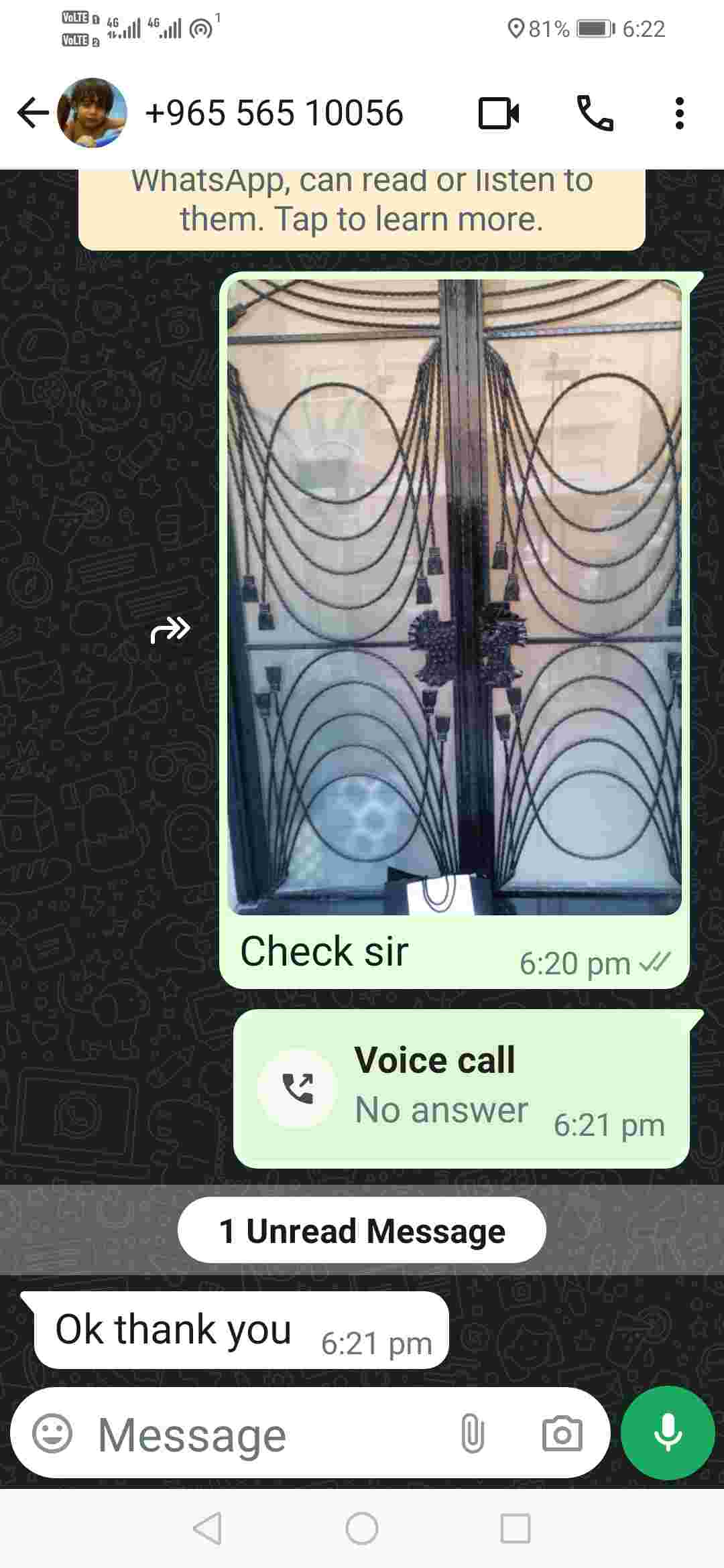Open the camera from the message bar
Viewport: 724px width, 1568px height.
click(562, 1434)
